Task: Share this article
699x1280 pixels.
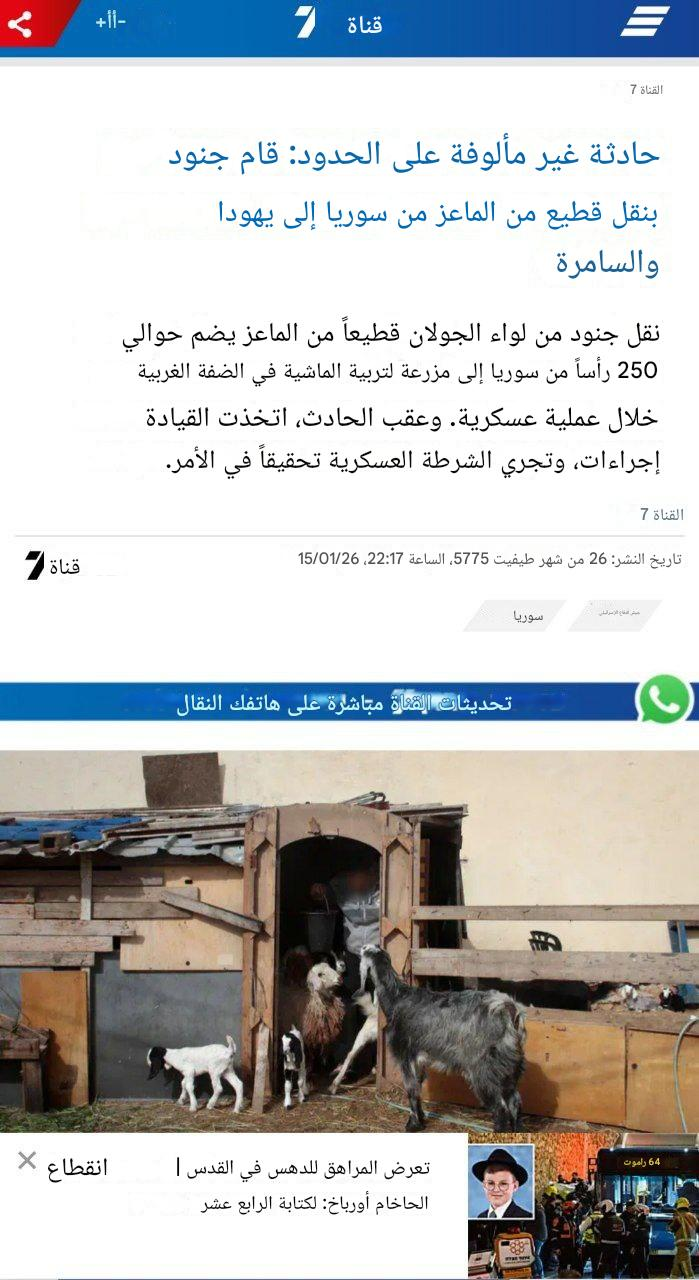Action: (x=22, y=22)
